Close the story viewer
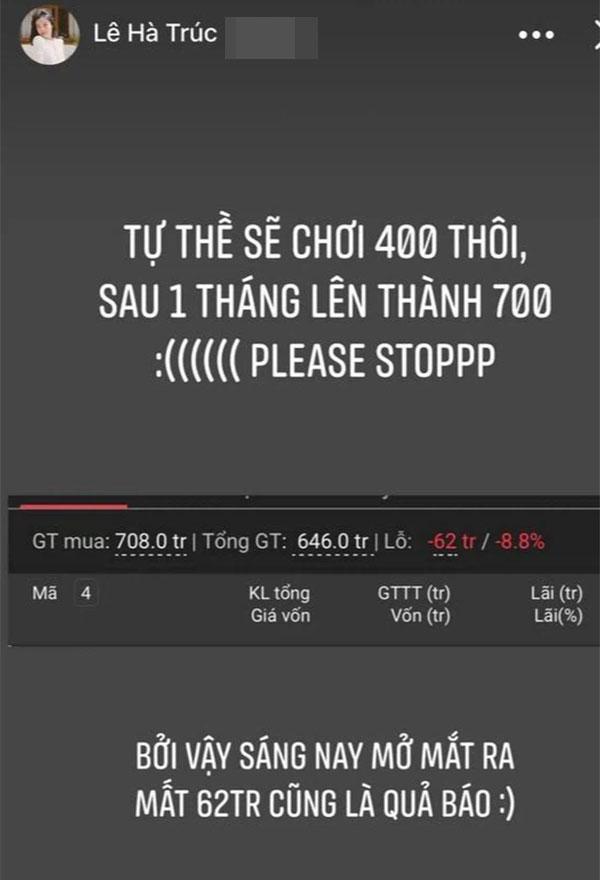This screenshot has width=600, height=880. [x=592, y=35]
